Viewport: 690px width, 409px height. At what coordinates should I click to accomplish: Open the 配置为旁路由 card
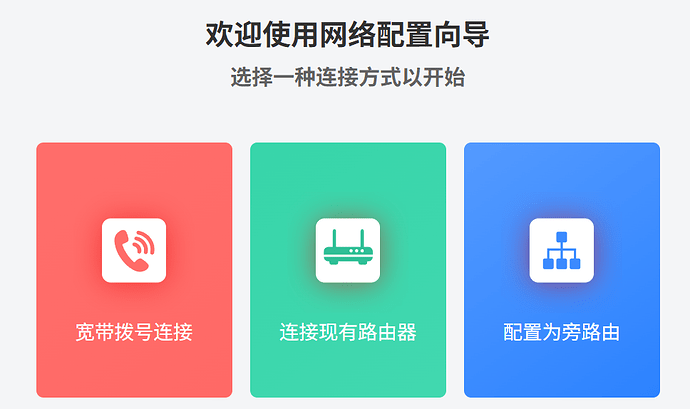click(x=561, y=270)
